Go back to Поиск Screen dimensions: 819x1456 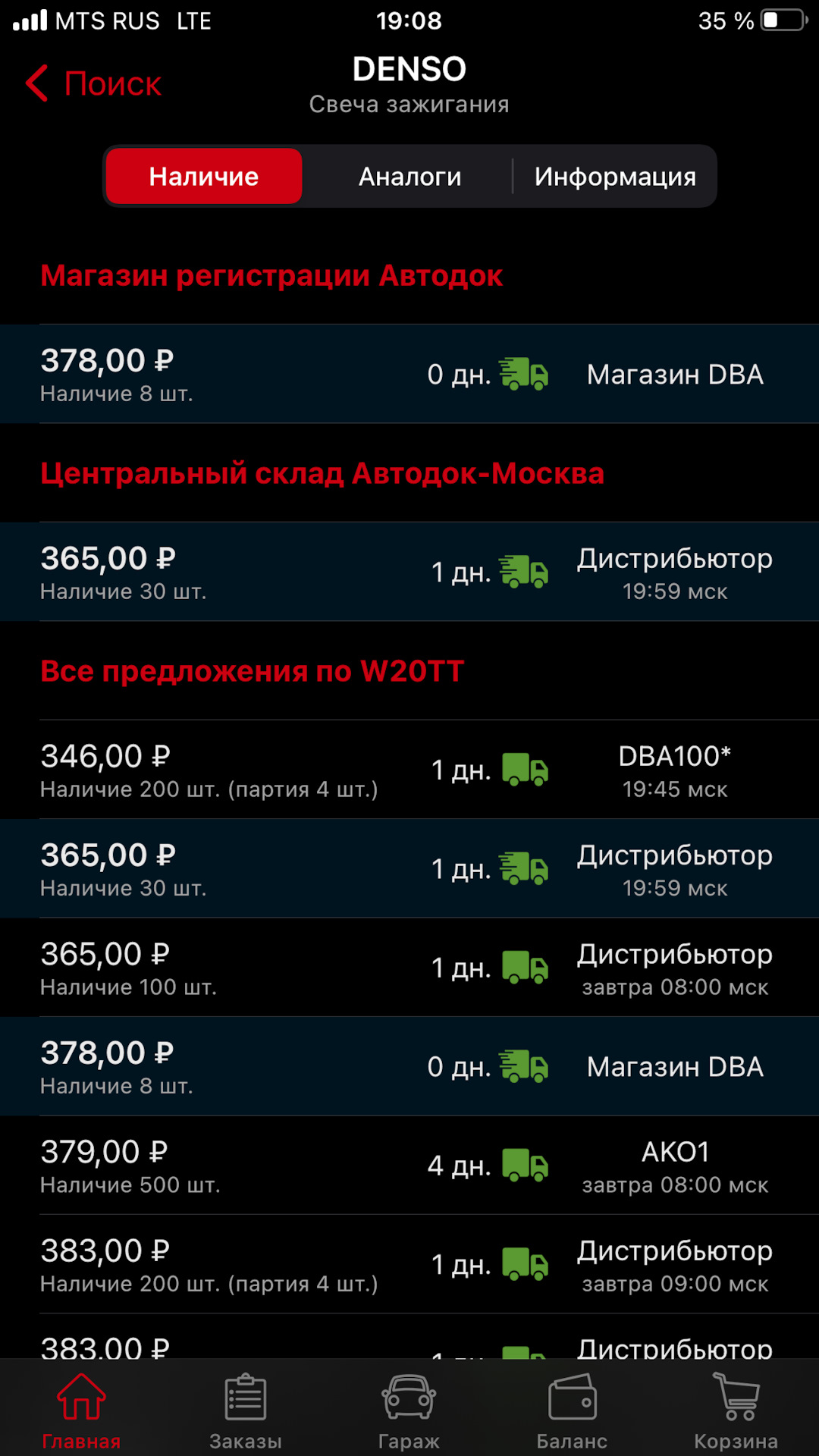point(94,83)
